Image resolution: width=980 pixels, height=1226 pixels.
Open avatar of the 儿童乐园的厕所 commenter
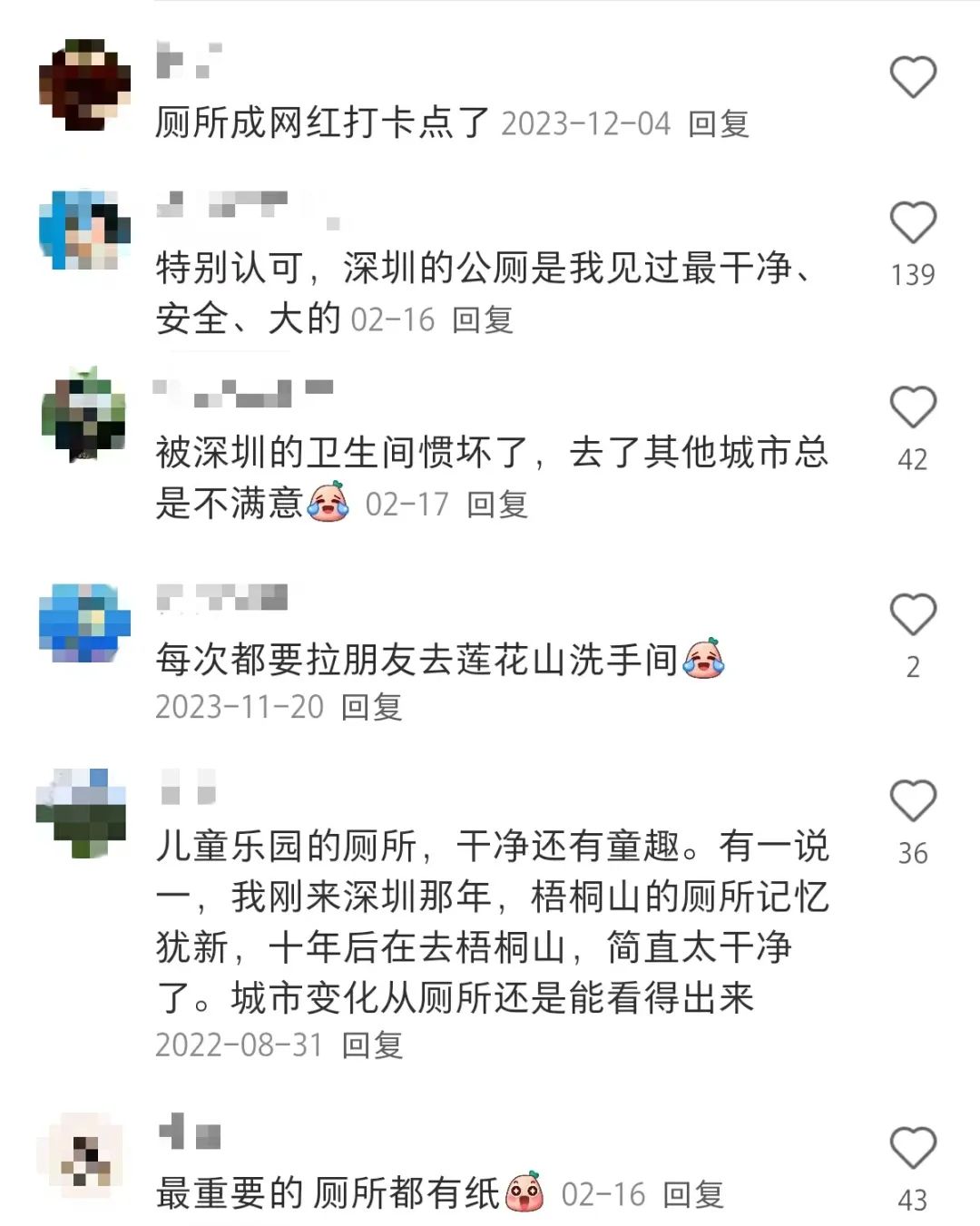tap(82, 812)
